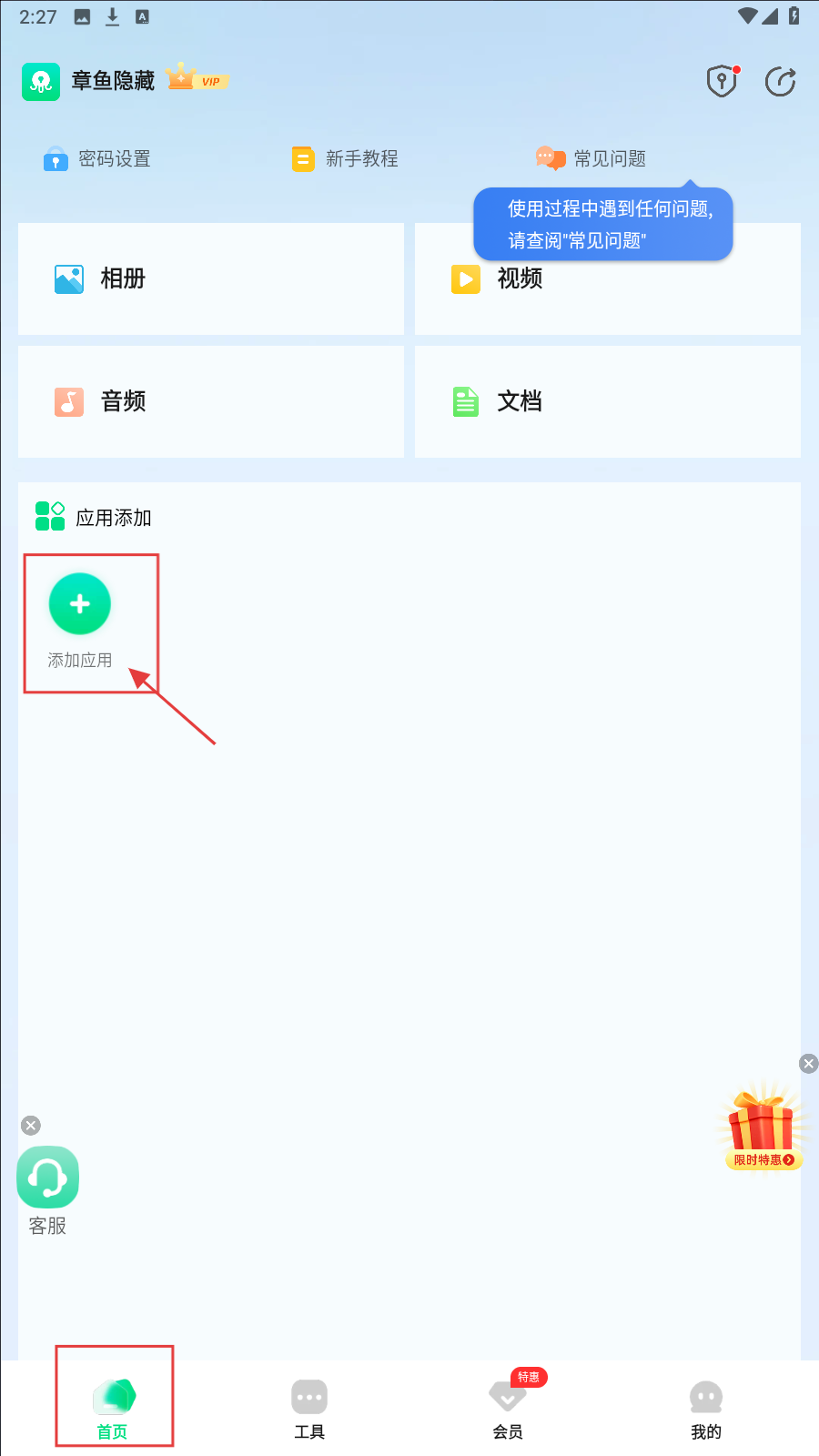Switch to the 首页 home tab
This screenshot has height=1456, width=819.
pos(113,1406)
